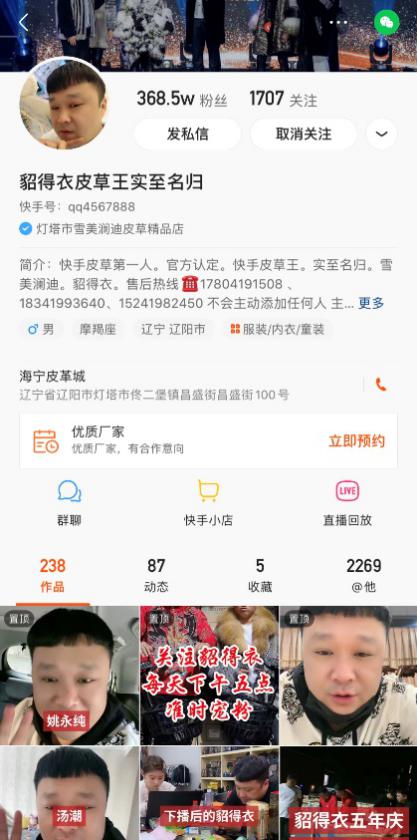Open 快手小店 shop
The height and width of the screenshot is (840, 417).
(208, 503)
